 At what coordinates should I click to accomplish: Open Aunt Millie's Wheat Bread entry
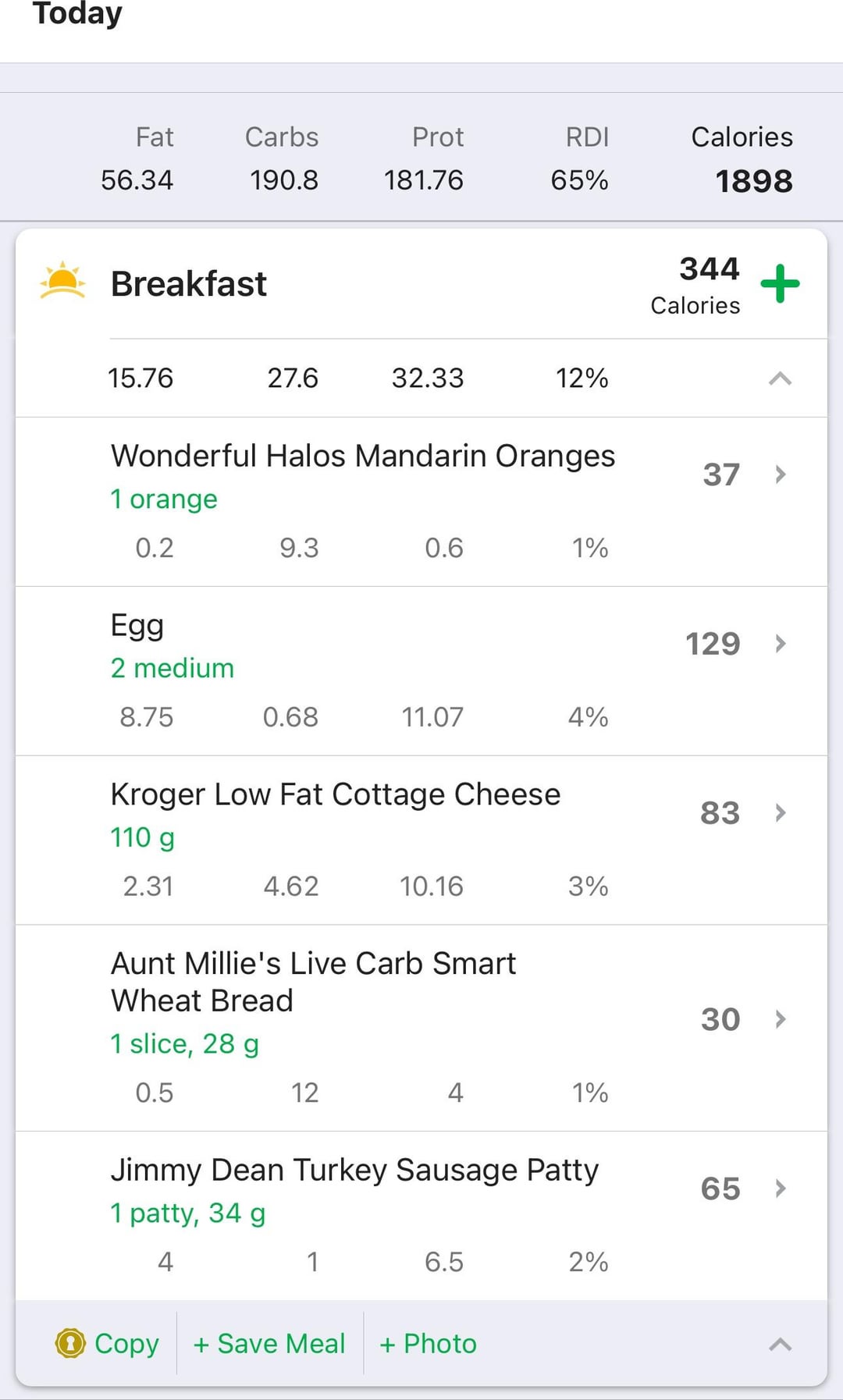pyautogui.click(x=421, y=1029)
